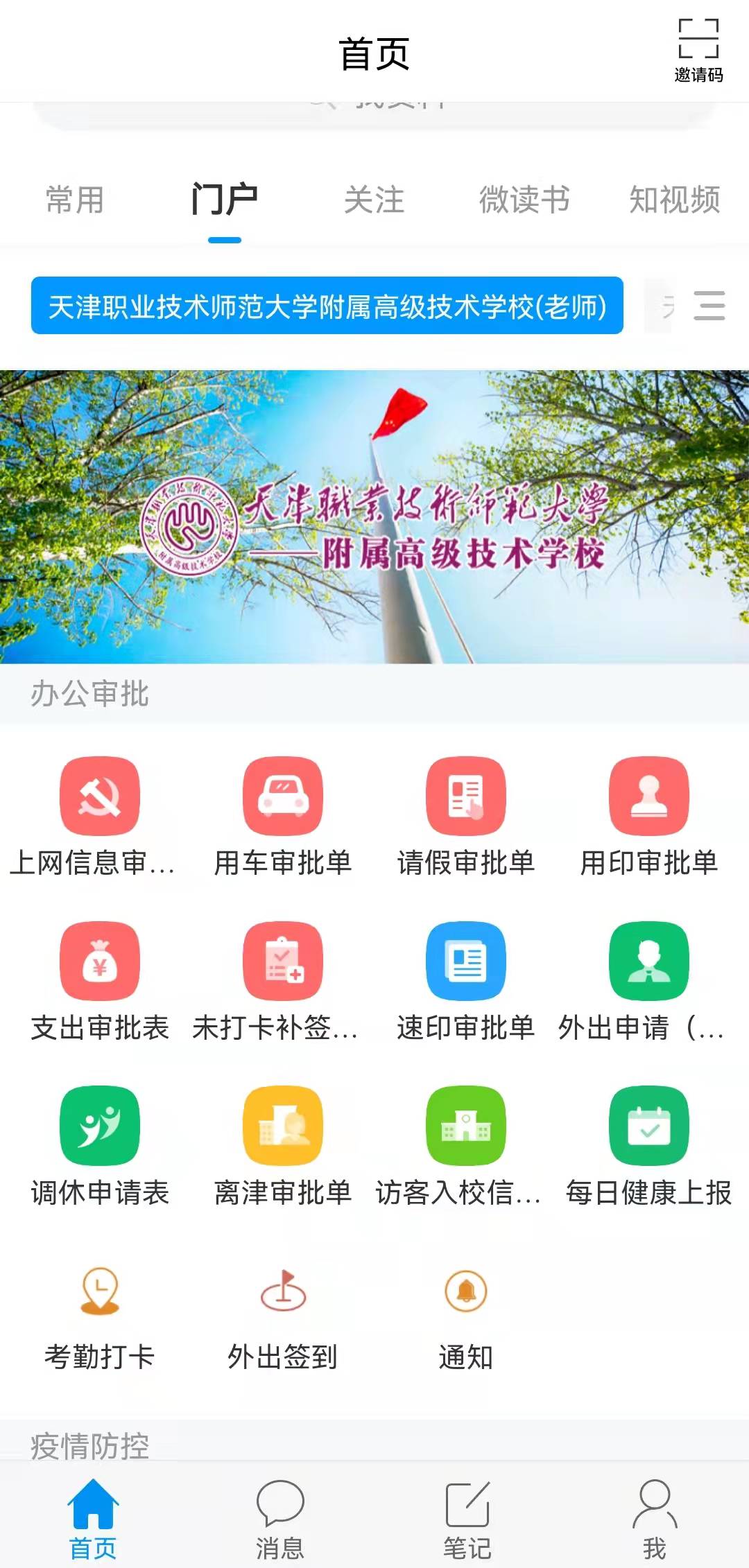This screenshot has height=1568, width=749.
Task: Switch to the 常用 tab
Action: pyautogui.click(x=75, y=200)
